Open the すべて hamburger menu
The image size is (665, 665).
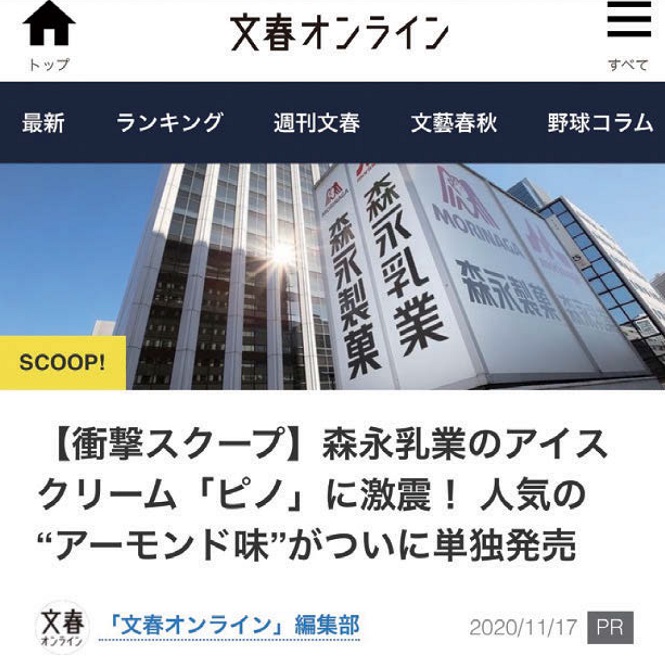pyautogui.click(x=628, y=36)
